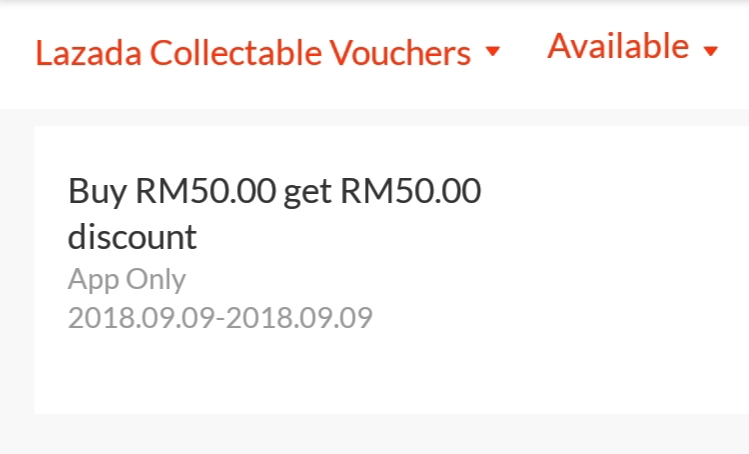Viewport: 749px width, 454px height.
Task: Expand the Lazada Collectable Vouchers dropdown
Action: 267,53
